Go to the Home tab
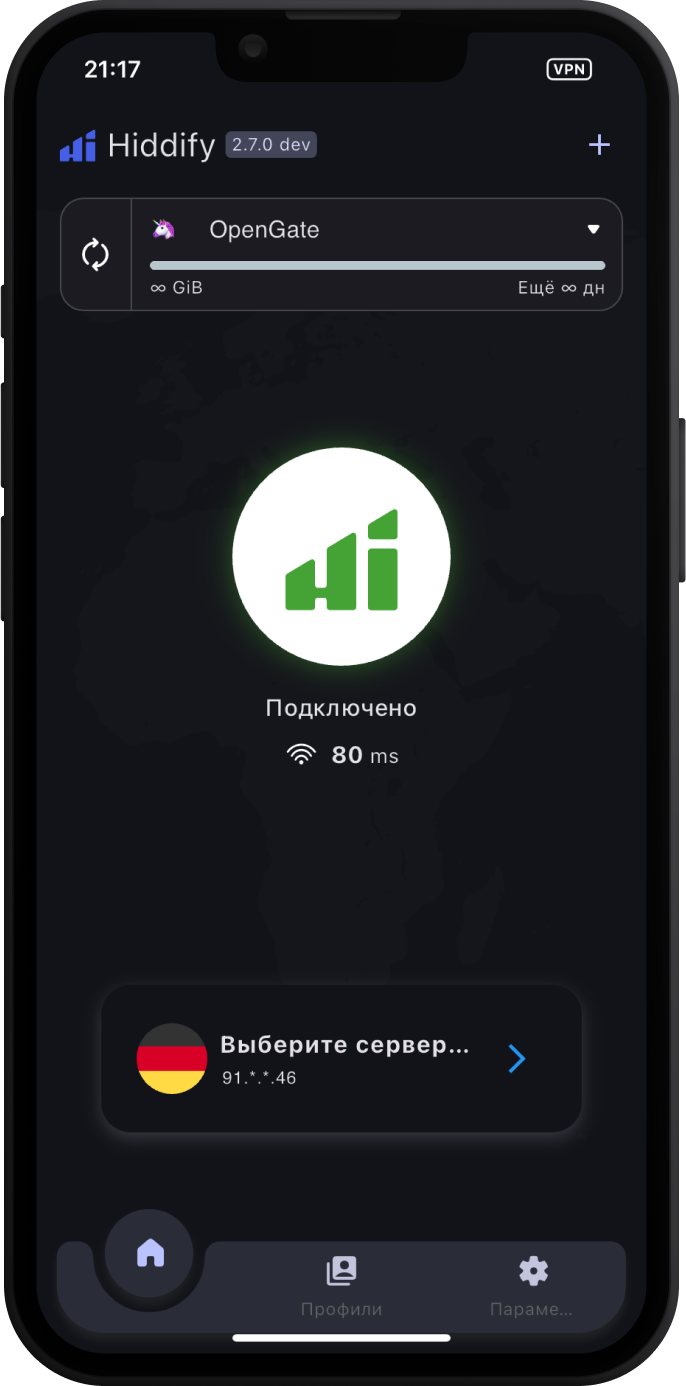Image resolution: width=686 pixels, height=1386 pixels. coord(150,1252)
